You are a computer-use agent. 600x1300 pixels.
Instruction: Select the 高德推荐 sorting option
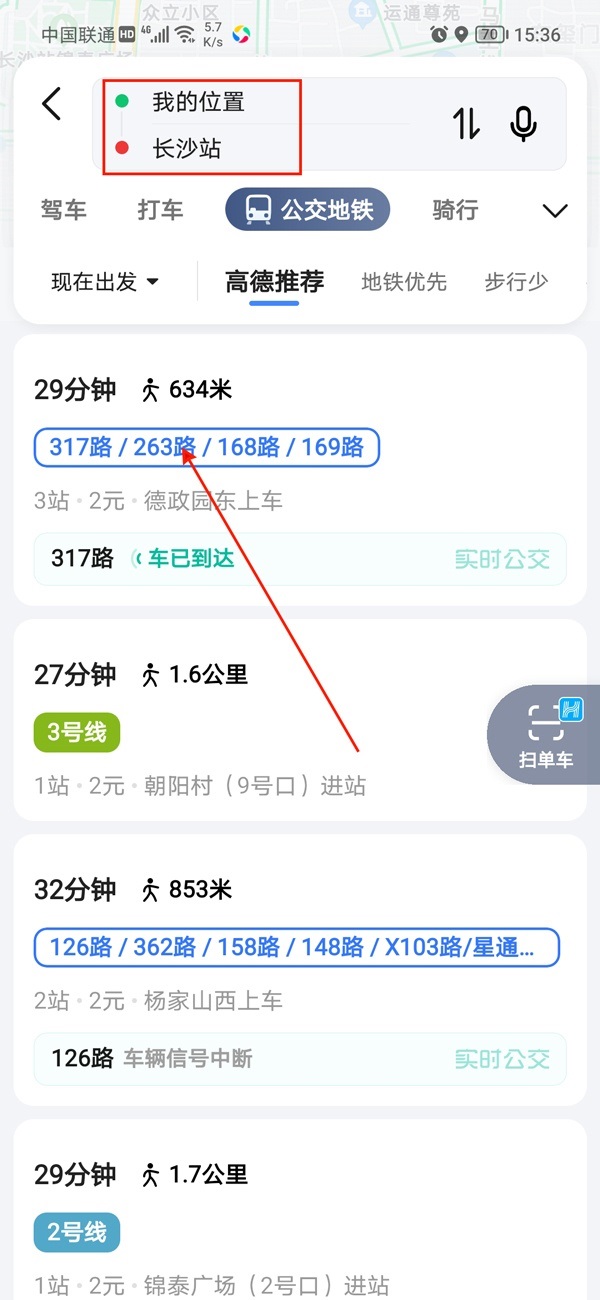pos(274,282)
